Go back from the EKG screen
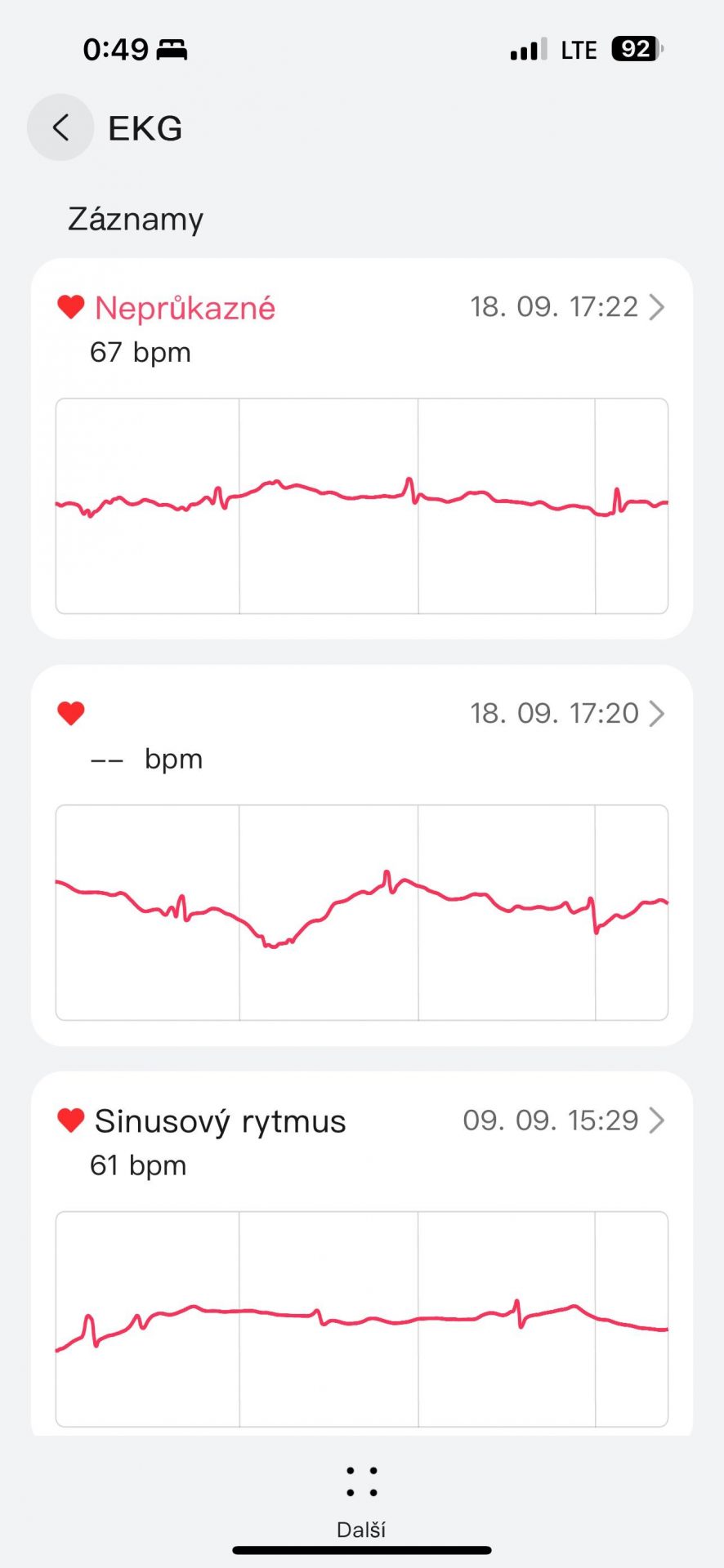This screenshot has height=1568, width=724. click(60, 127)
